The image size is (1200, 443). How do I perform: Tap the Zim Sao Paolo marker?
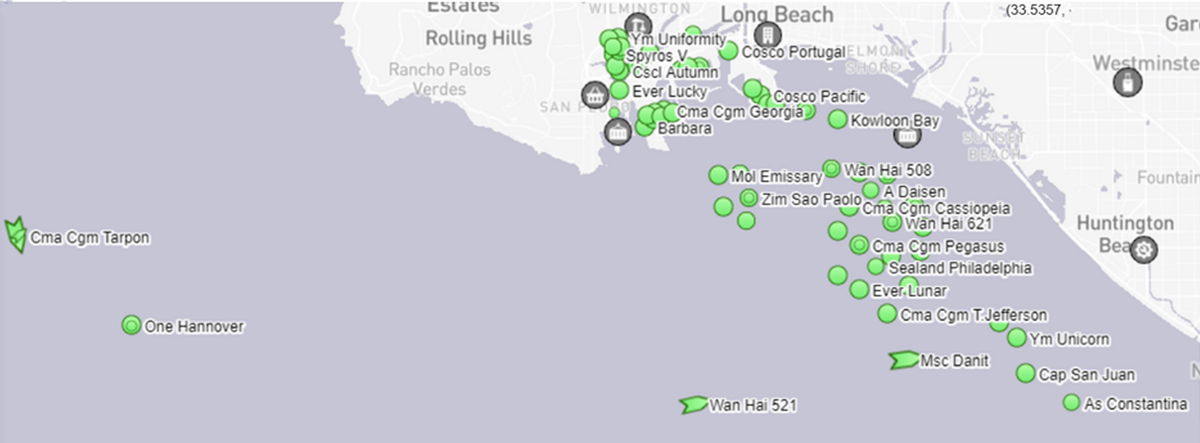(x=748, y=198)
